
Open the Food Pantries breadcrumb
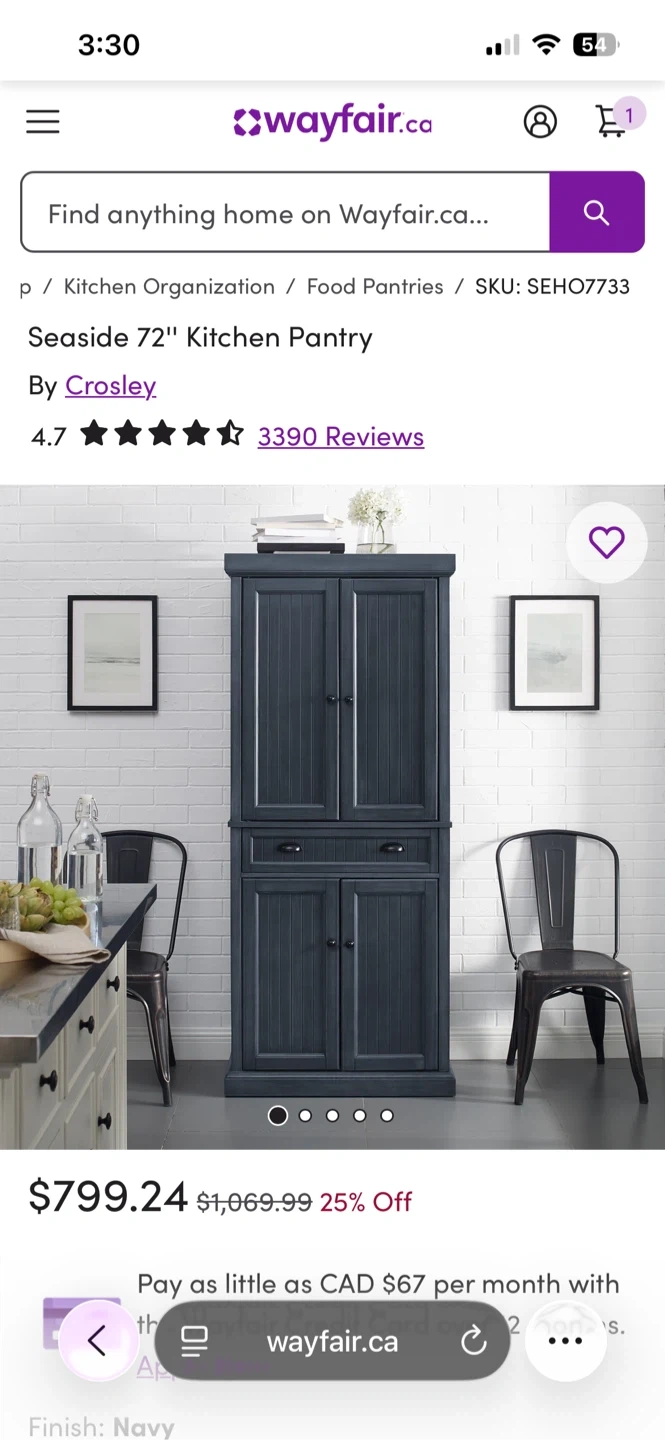[x=375, y=287]
